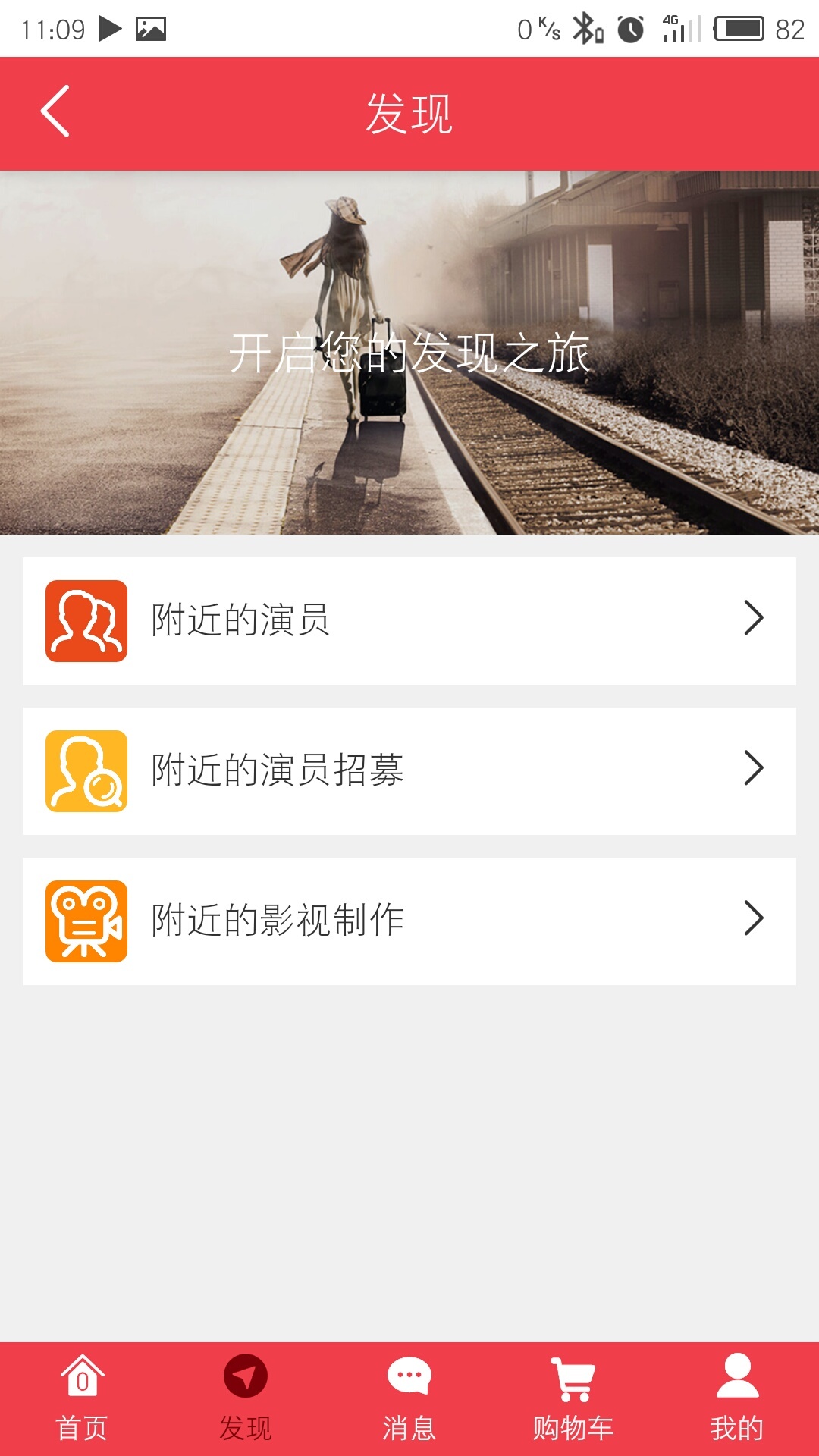The image size is (819, 1456).
Task: Select the 发现 tab
Action: [x=245, y=1398]
